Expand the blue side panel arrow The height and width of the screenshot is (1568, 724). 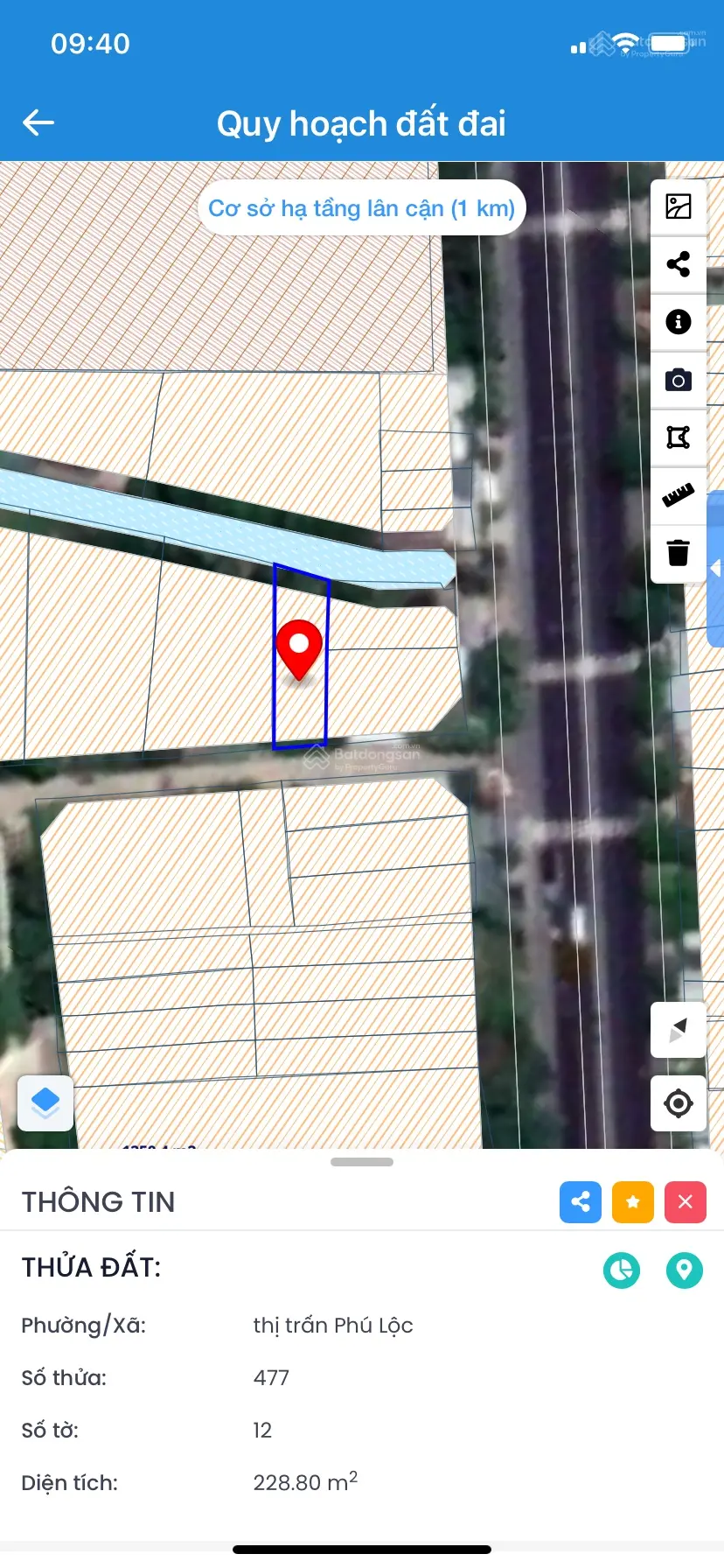pos(715,569)
